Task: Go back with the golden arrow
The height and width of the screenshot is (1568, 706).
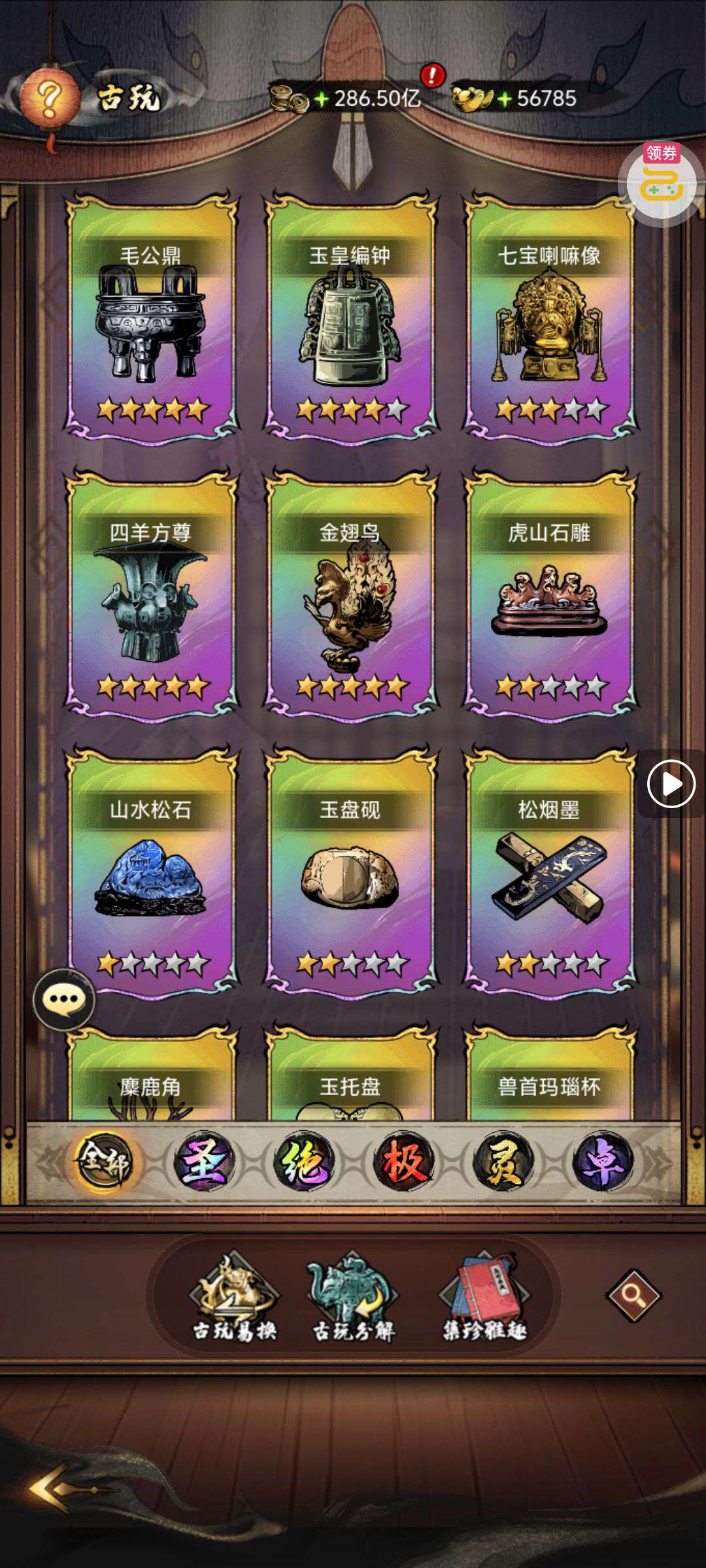Action: tap(56, 1488)
